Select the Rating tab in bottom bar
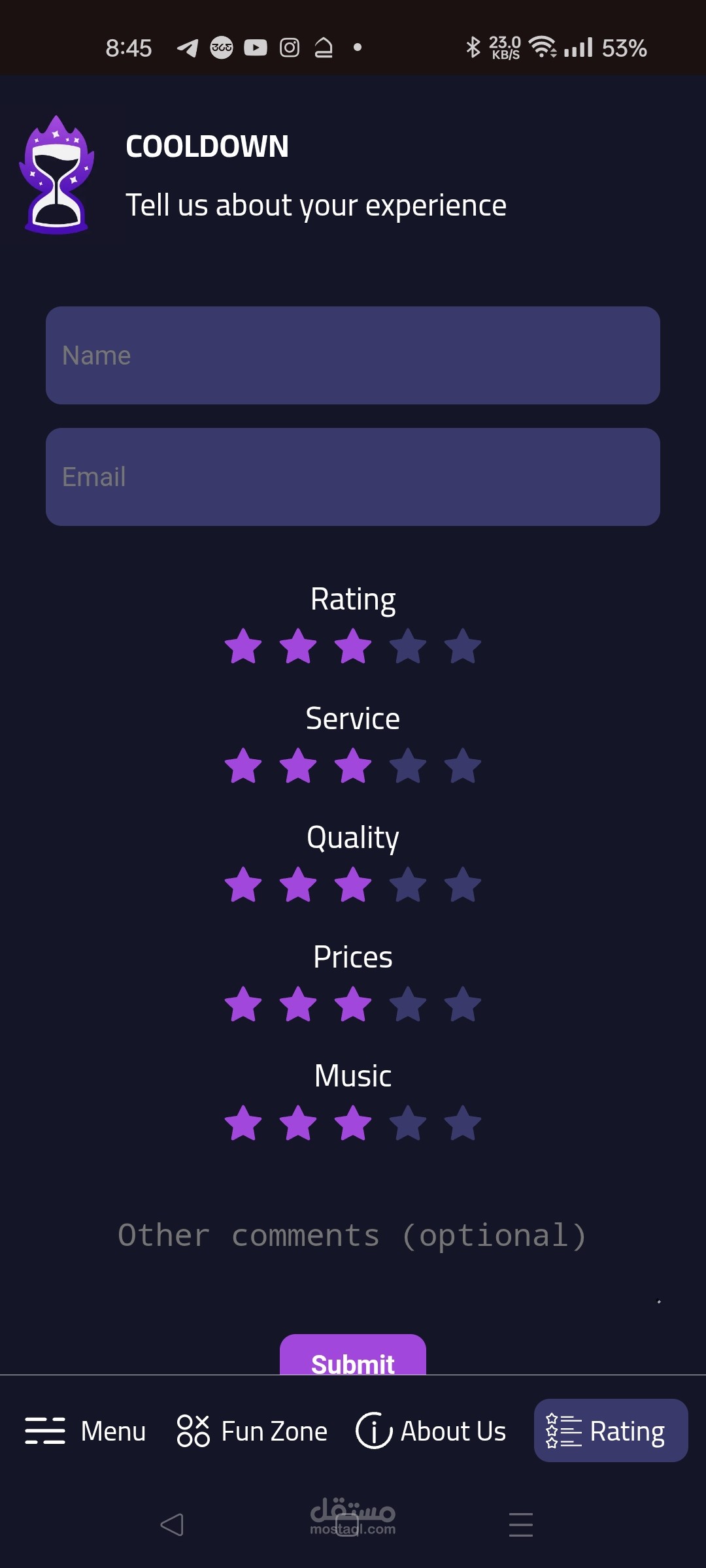Image resolution: width=706 pixels, height=1568 pixels. click(611, 1431)
